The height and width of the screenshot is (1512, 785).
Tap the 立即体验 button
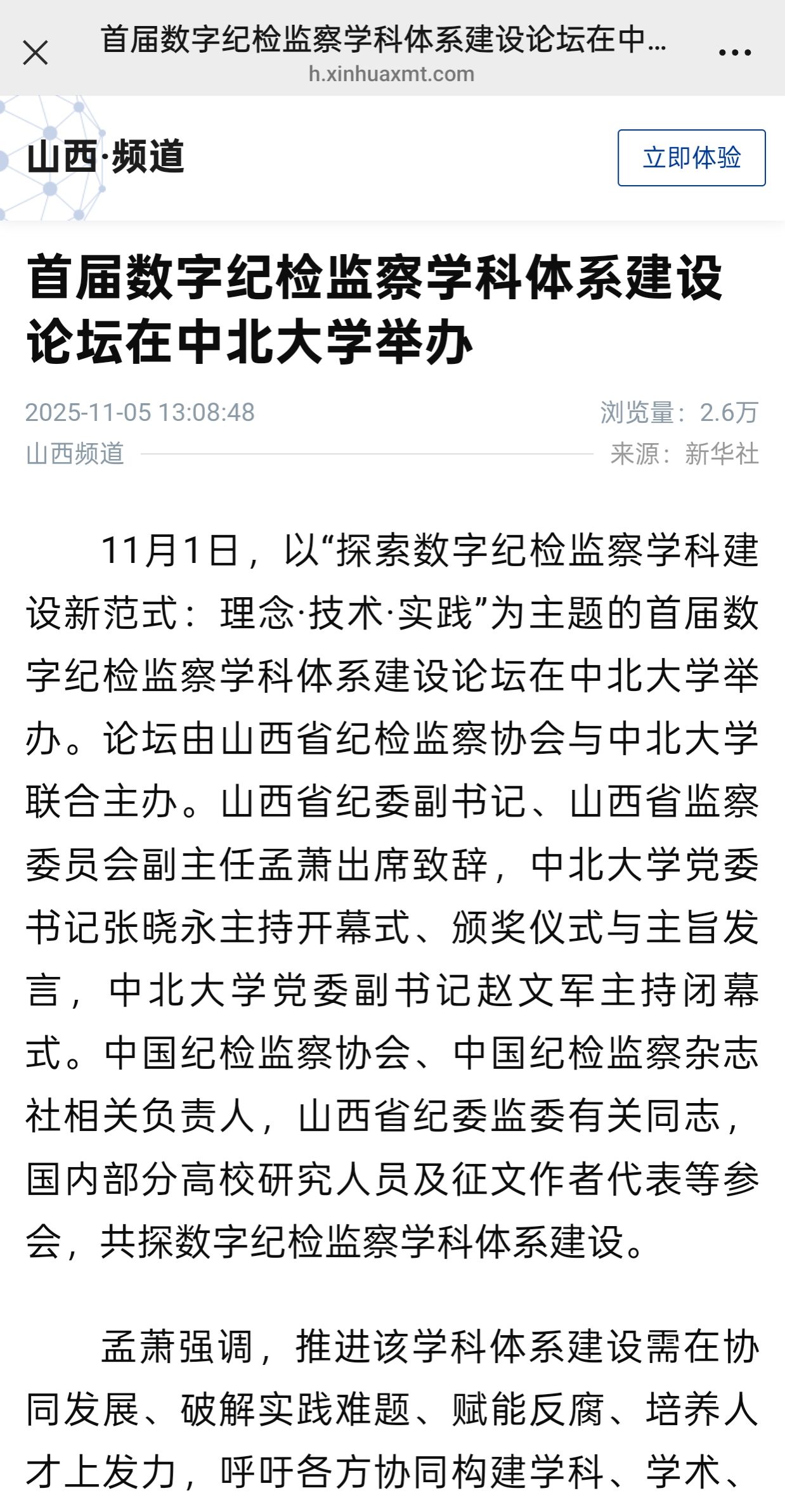691,158
